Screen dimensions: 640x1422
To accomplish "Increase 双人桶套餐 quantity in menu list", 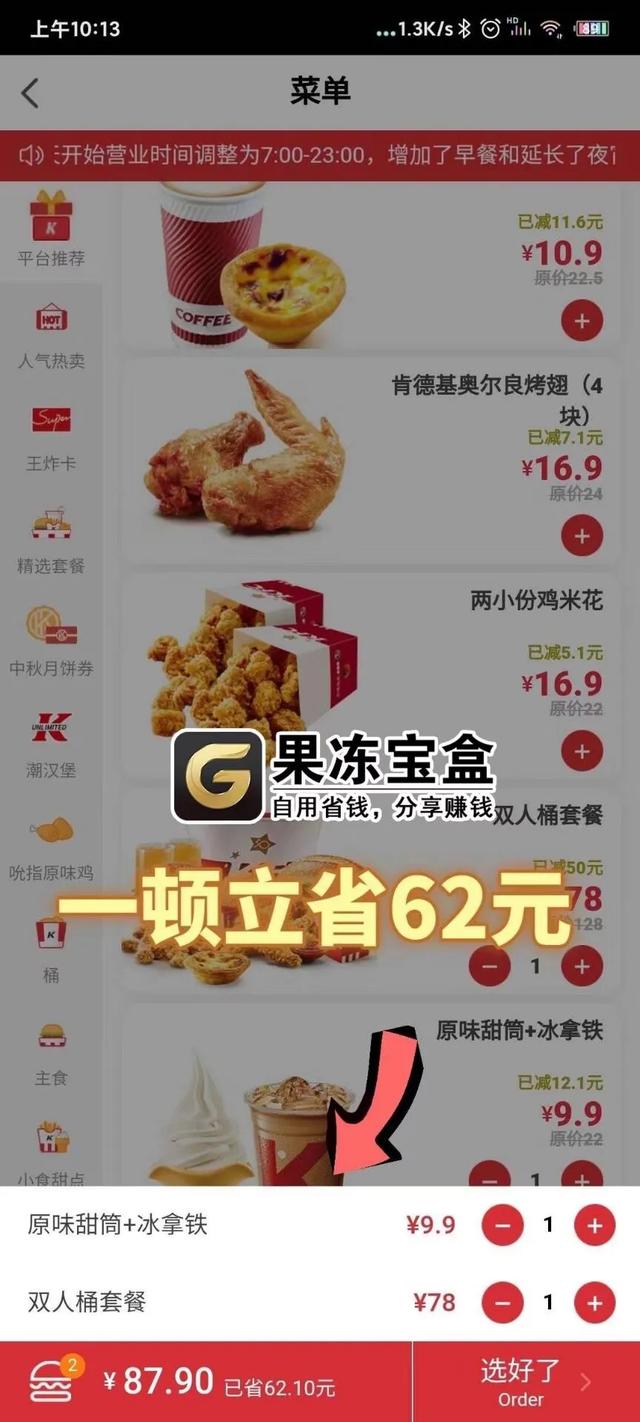I will pos(582,966).
